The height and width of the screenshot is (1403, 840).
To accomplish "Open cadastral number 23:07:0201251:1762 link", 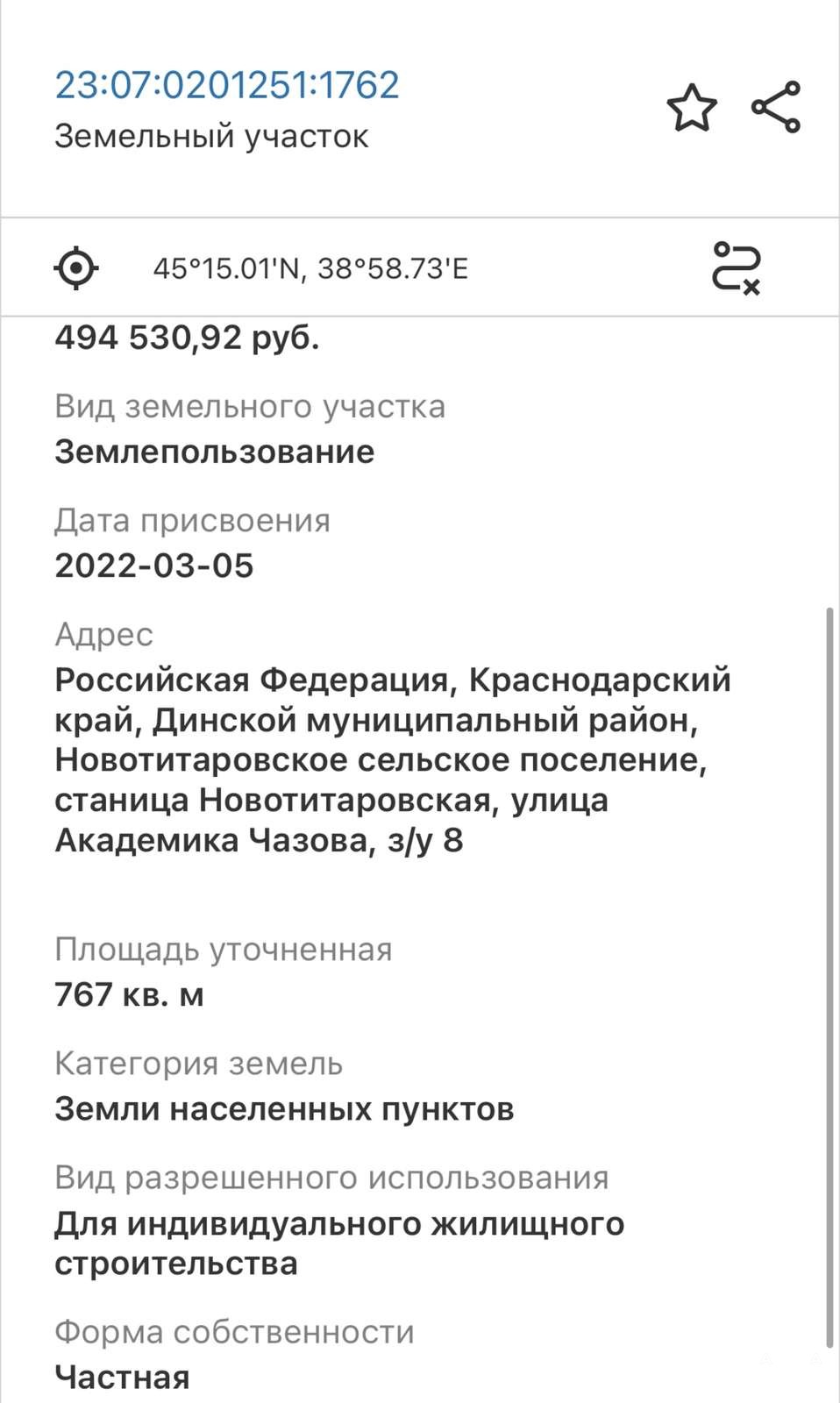I will tap(227, 85).
